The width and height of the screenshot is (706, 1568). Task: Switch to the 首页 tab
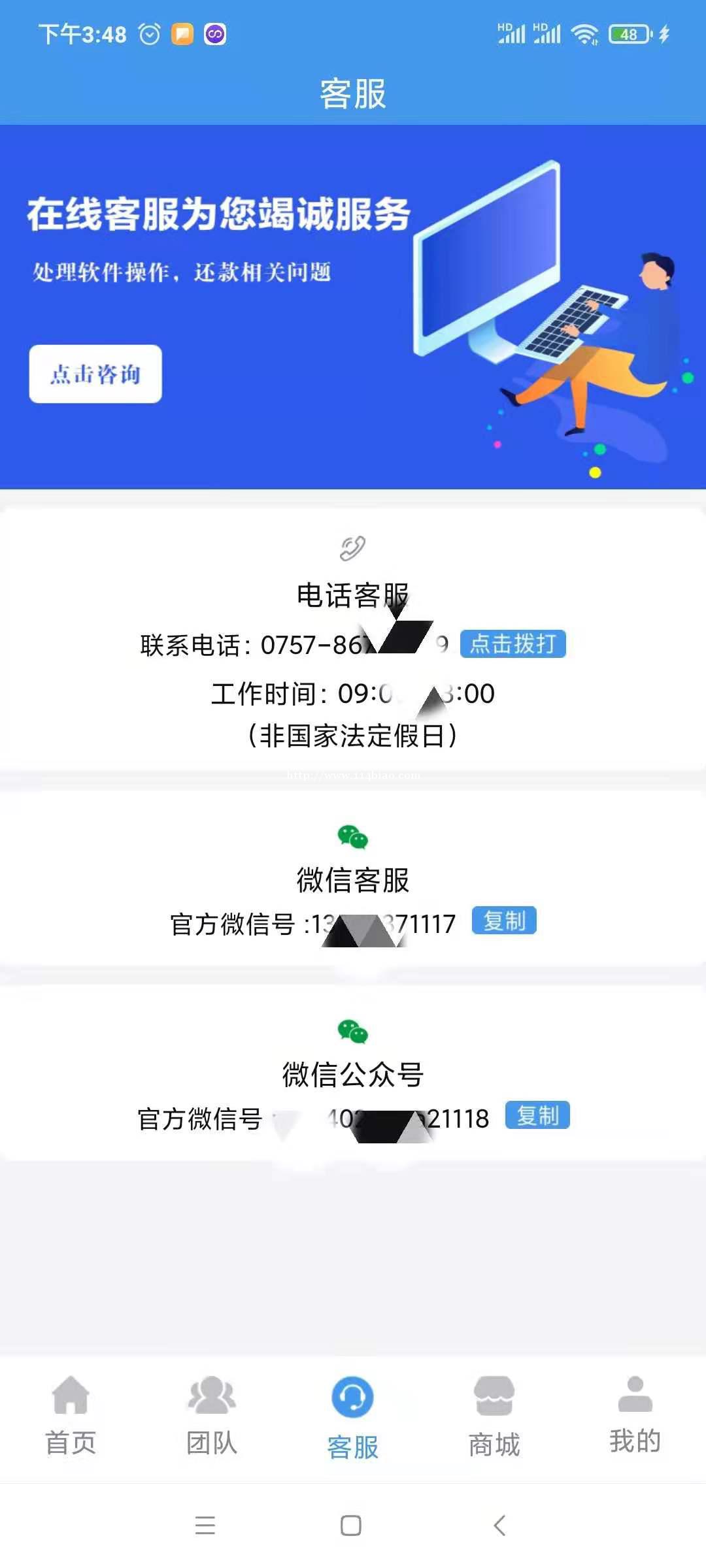[71, 1415]
